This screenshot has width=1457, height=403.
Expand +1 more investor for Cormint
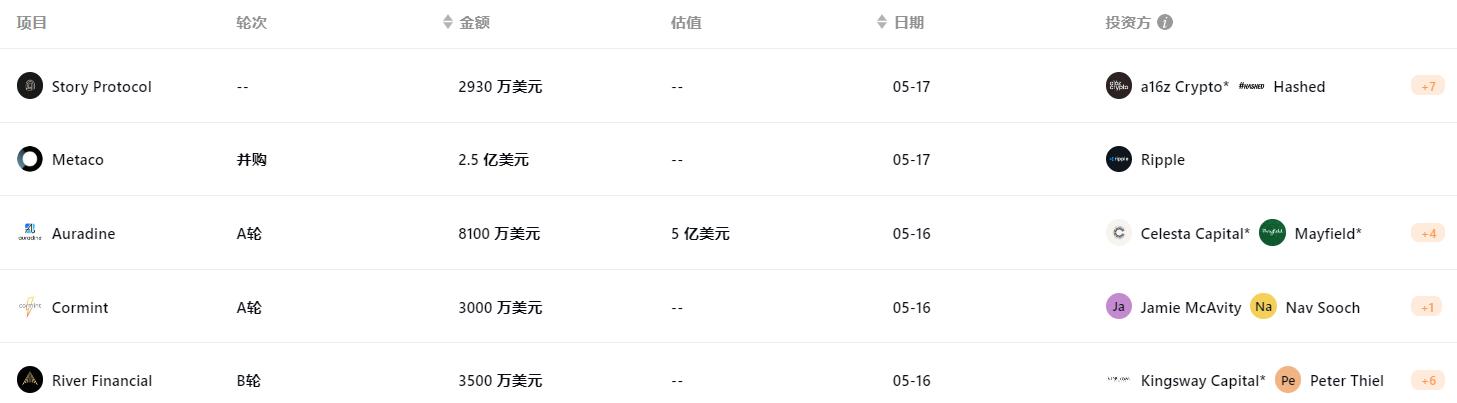(1427, 307)
